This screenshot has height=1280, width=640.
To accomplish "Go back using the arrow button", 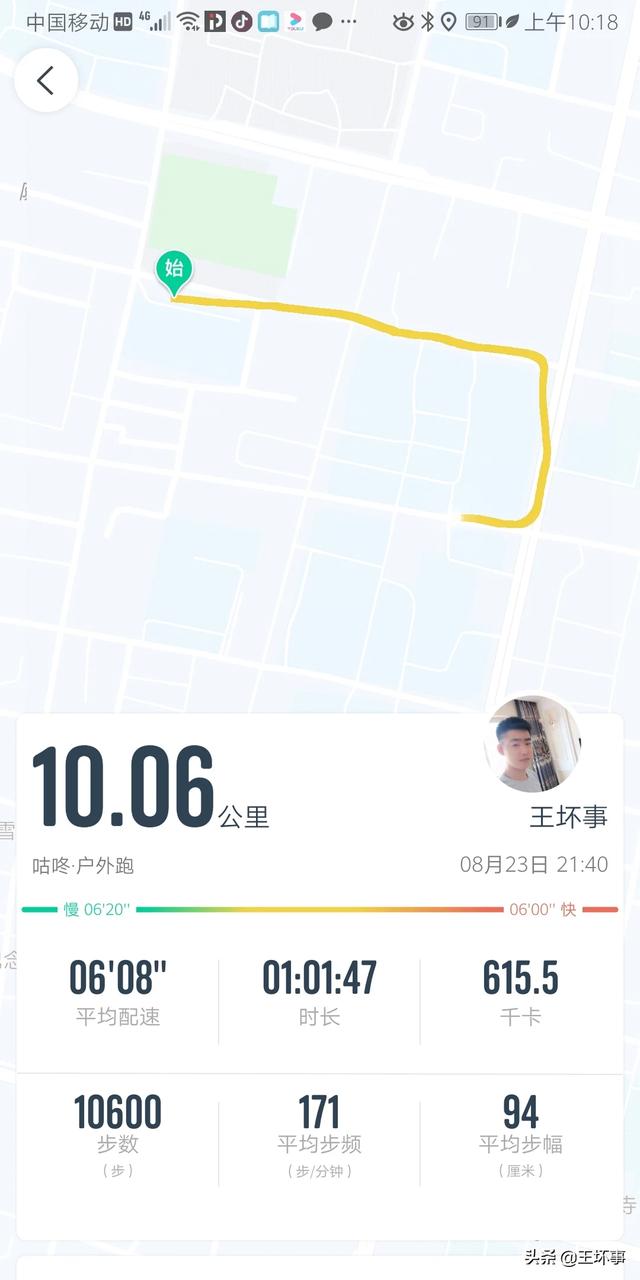I will pyautogui.click(x=46, y=81).
